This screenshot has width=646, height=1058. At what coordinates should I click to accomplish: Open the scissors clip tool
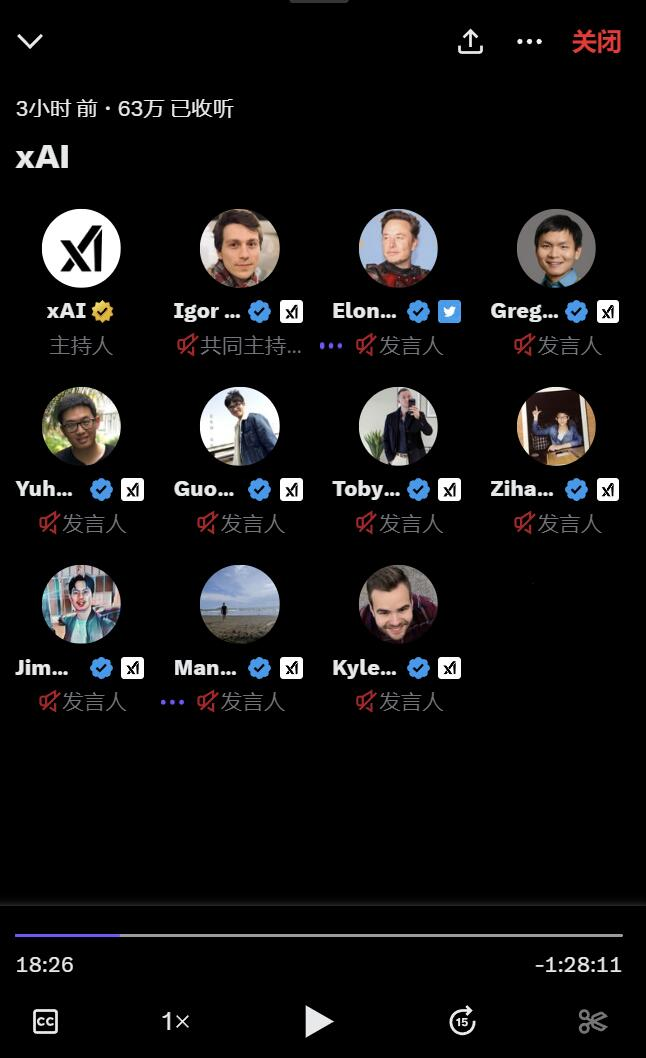click(x=592, y=1021)
